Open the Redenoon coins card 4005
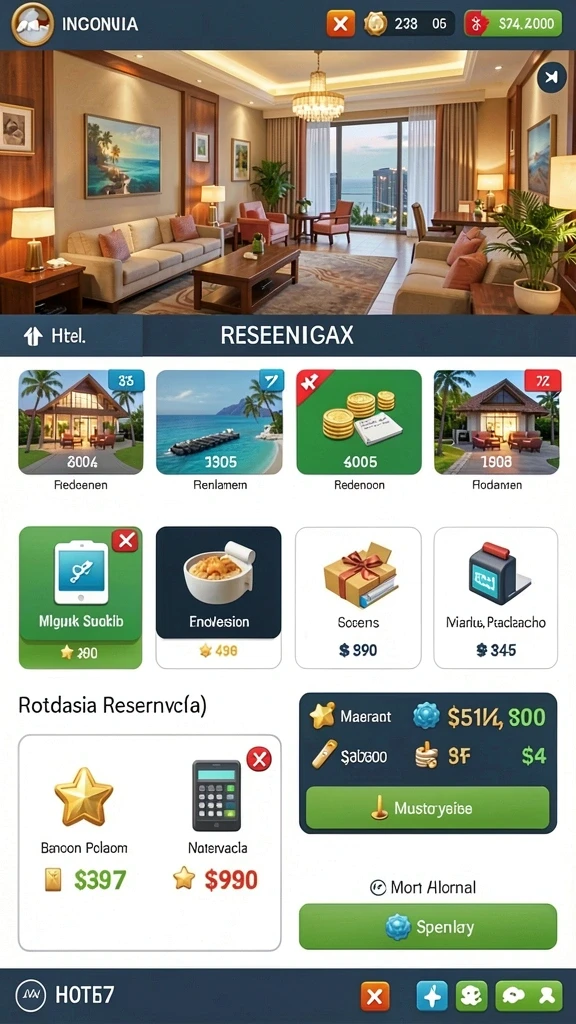The width and height of the screenshot is (576, 1024). [359, 422]
